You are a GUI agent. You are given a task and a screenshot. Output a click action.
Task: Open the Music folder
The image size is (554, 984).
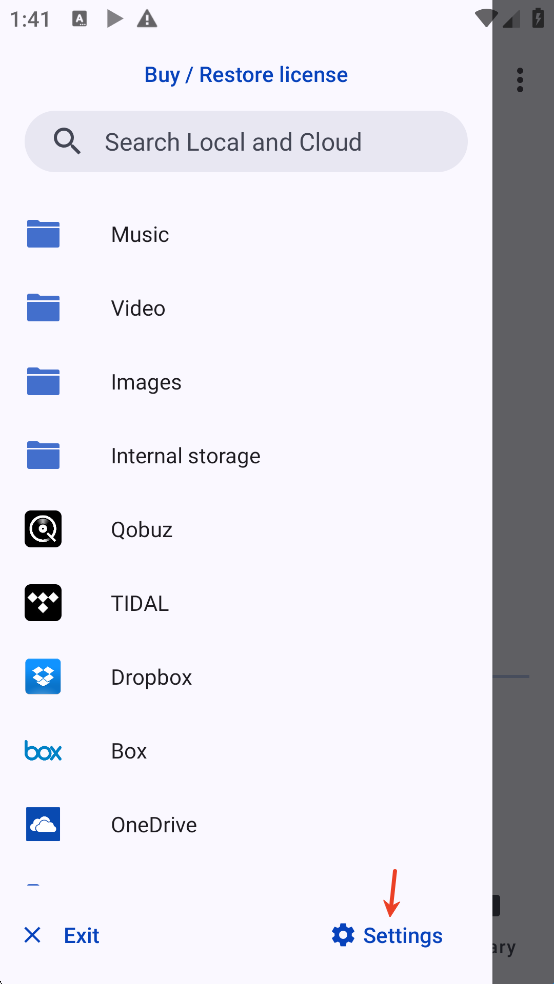tap(246, 235)
